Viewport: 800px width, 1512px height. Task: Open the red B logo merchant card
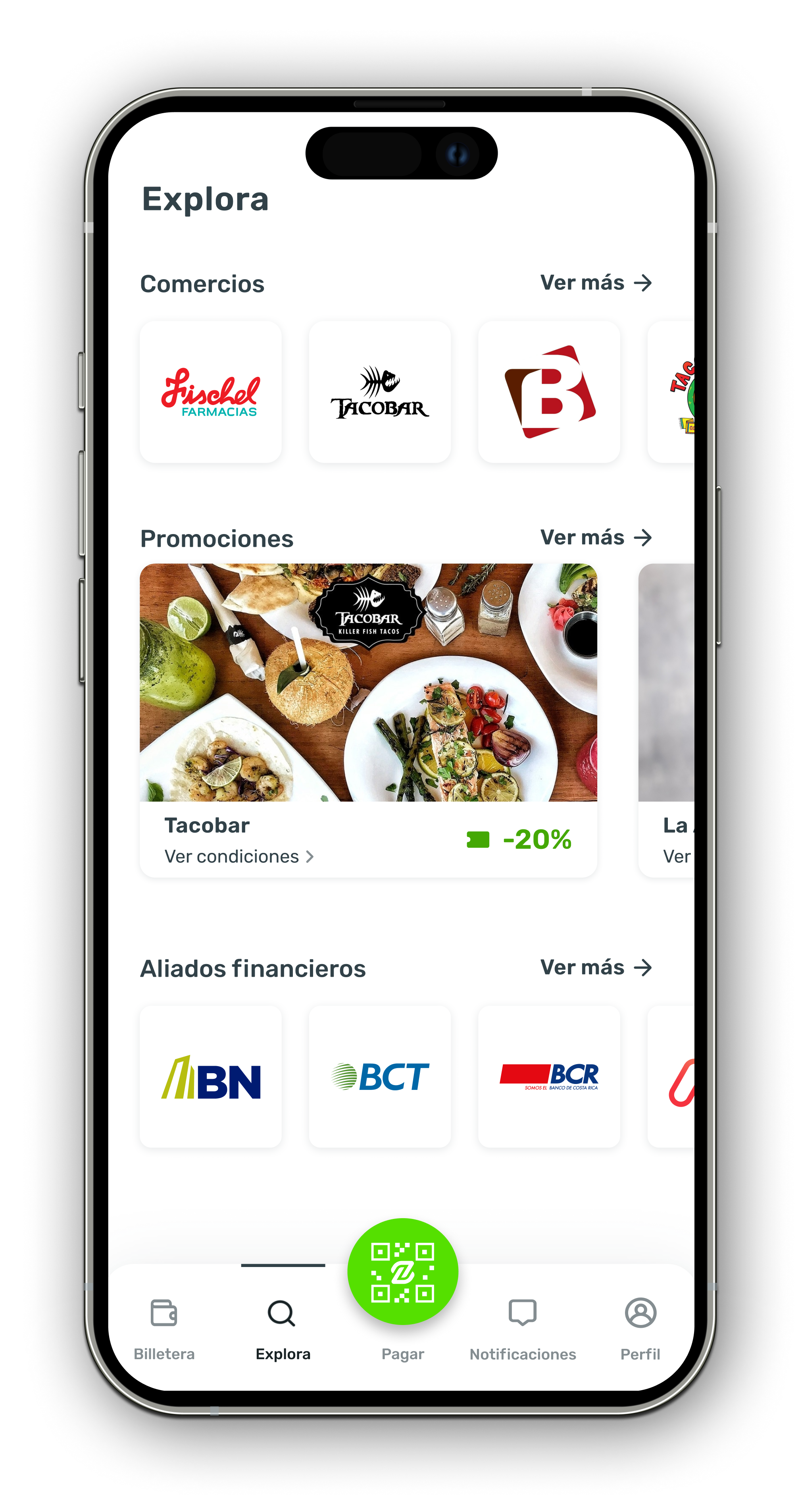point(548,392)
